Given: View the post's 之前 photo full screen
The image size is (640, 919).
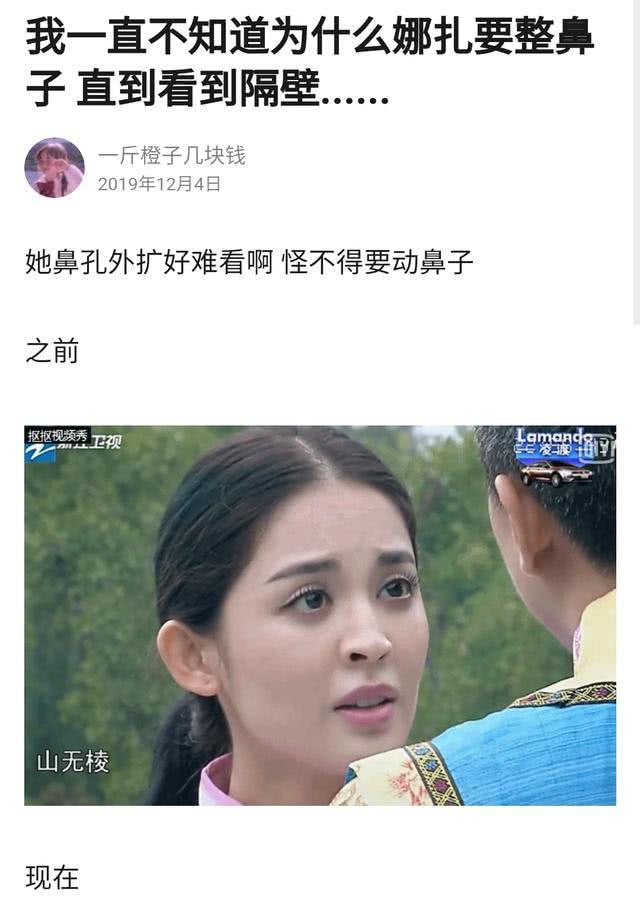Looking at the screenshot, I should pyautogui.click(x=320, y=615).
